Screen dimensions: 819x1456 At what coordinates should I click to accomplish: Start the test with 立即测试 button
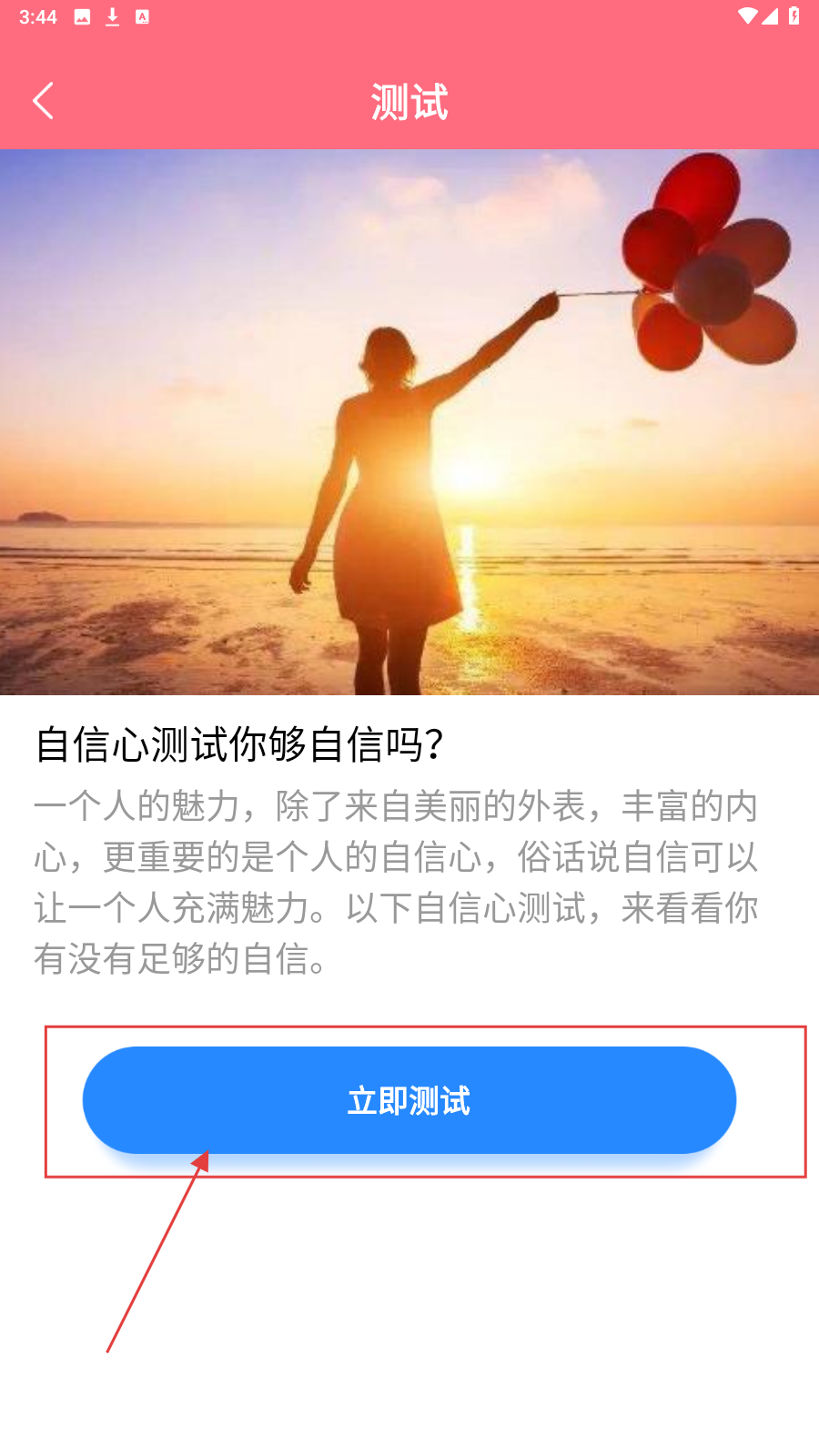tap(409, 1100)
